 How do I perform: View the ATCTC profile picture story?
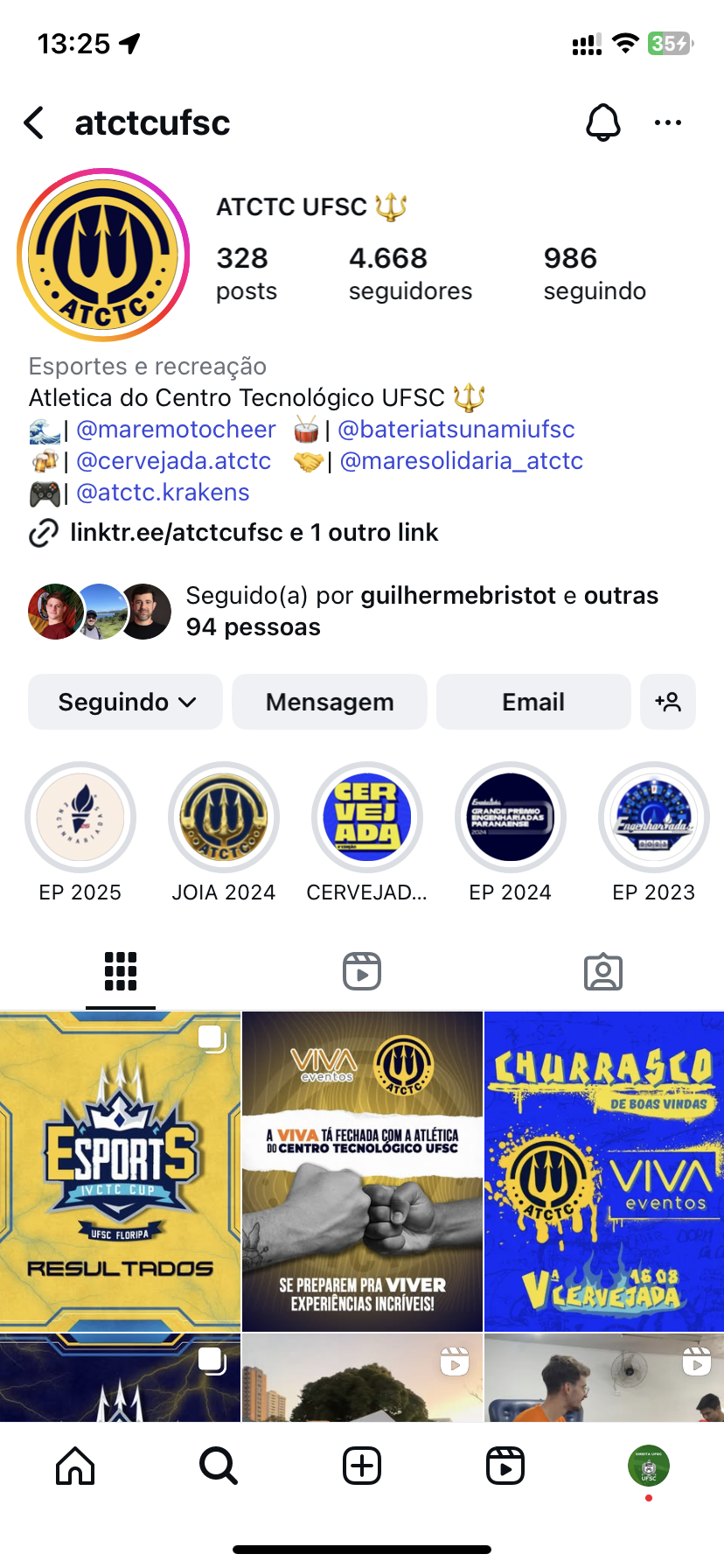coord(103,255)
